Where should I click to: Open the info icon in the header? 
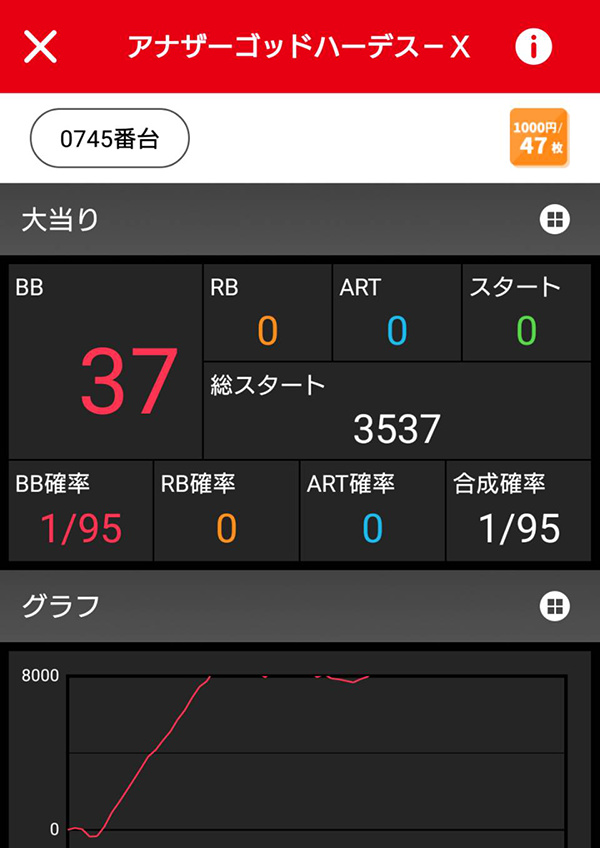point(534,46)
